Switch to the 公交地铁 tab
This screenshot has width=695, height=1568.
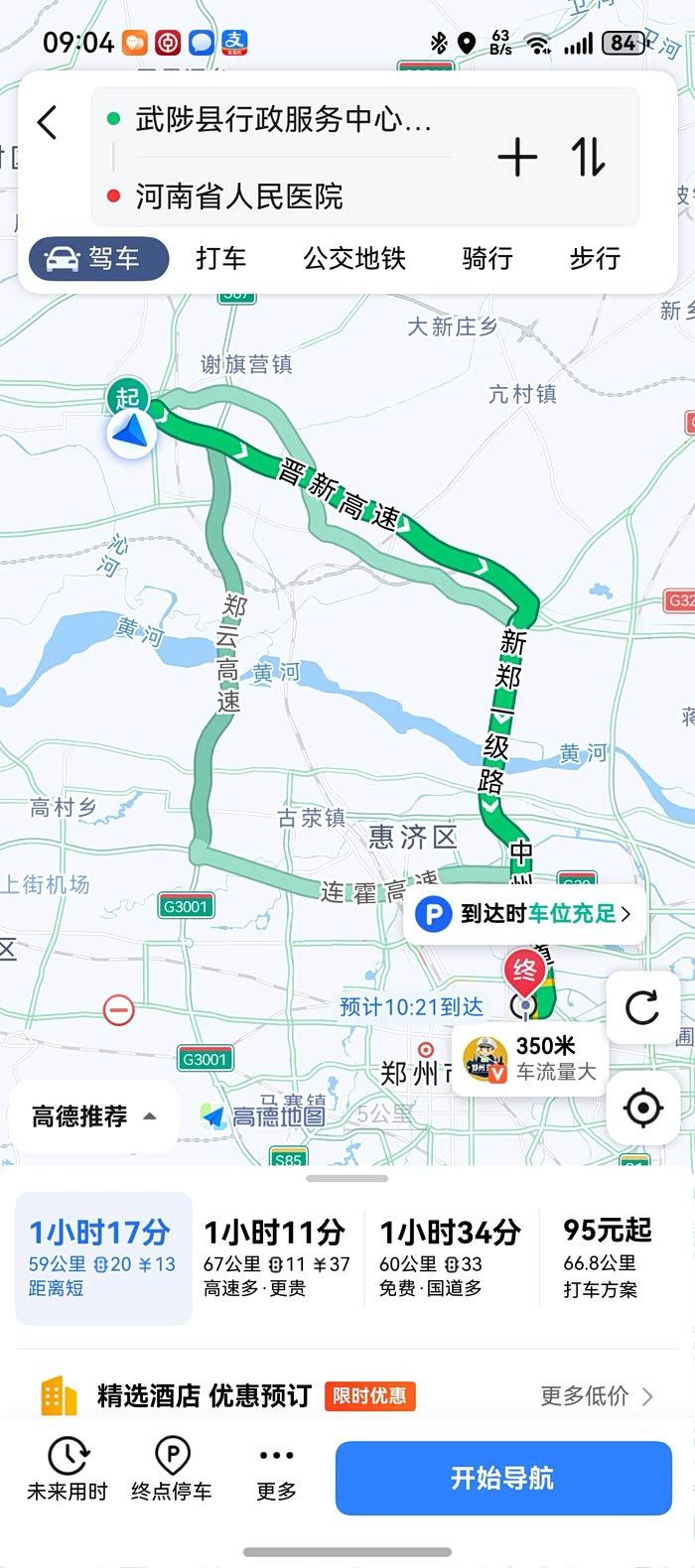point(354,259)
